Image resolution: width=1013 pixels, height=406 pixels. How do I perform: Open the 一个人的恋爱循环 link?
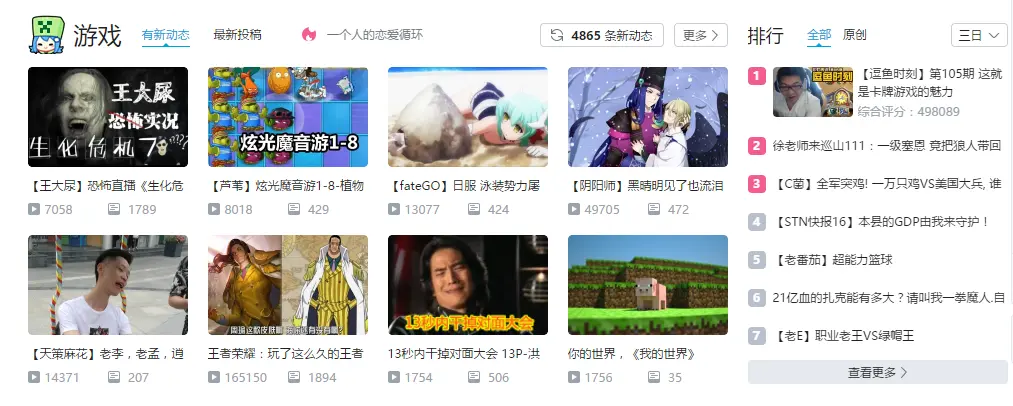click(x=373, y=35)
